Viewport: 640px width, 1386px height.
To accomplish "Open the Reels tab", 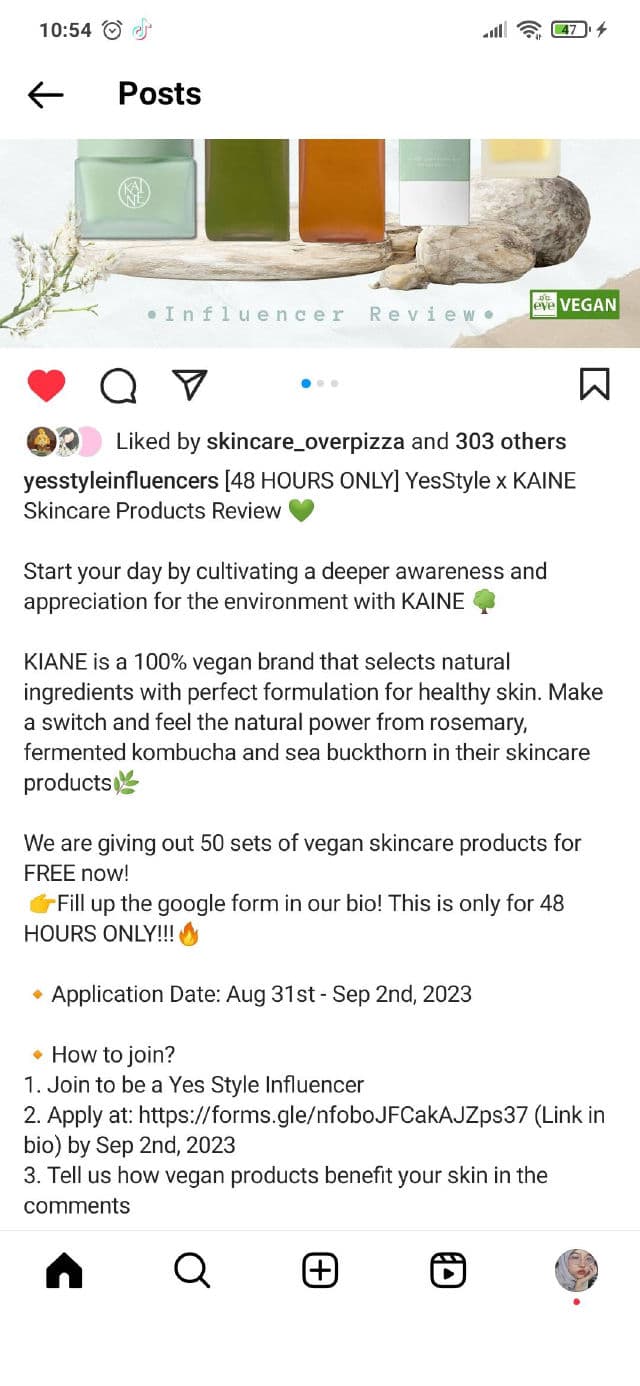I will coord(448,1271).
